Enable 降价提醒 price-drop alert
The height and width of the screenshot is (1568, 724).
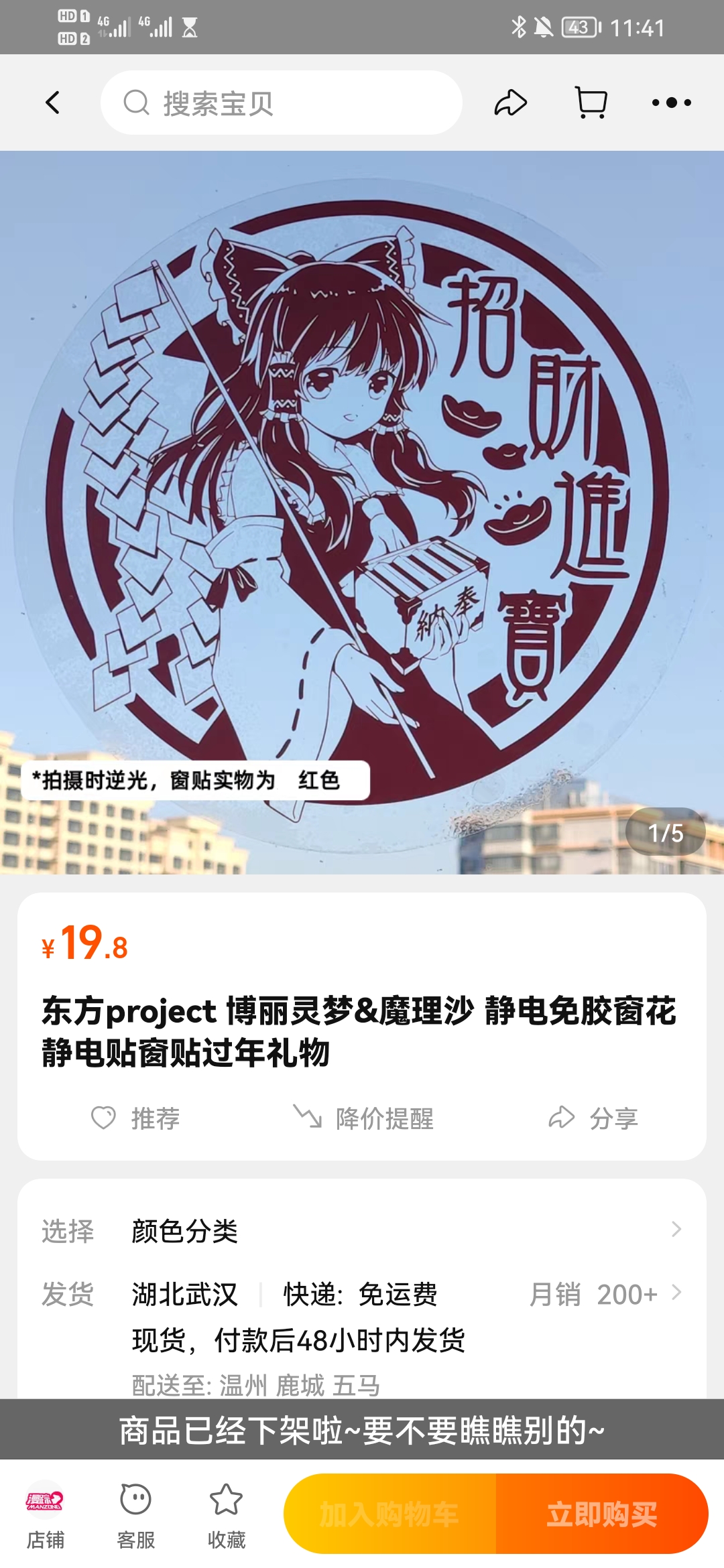point(364,1118)
